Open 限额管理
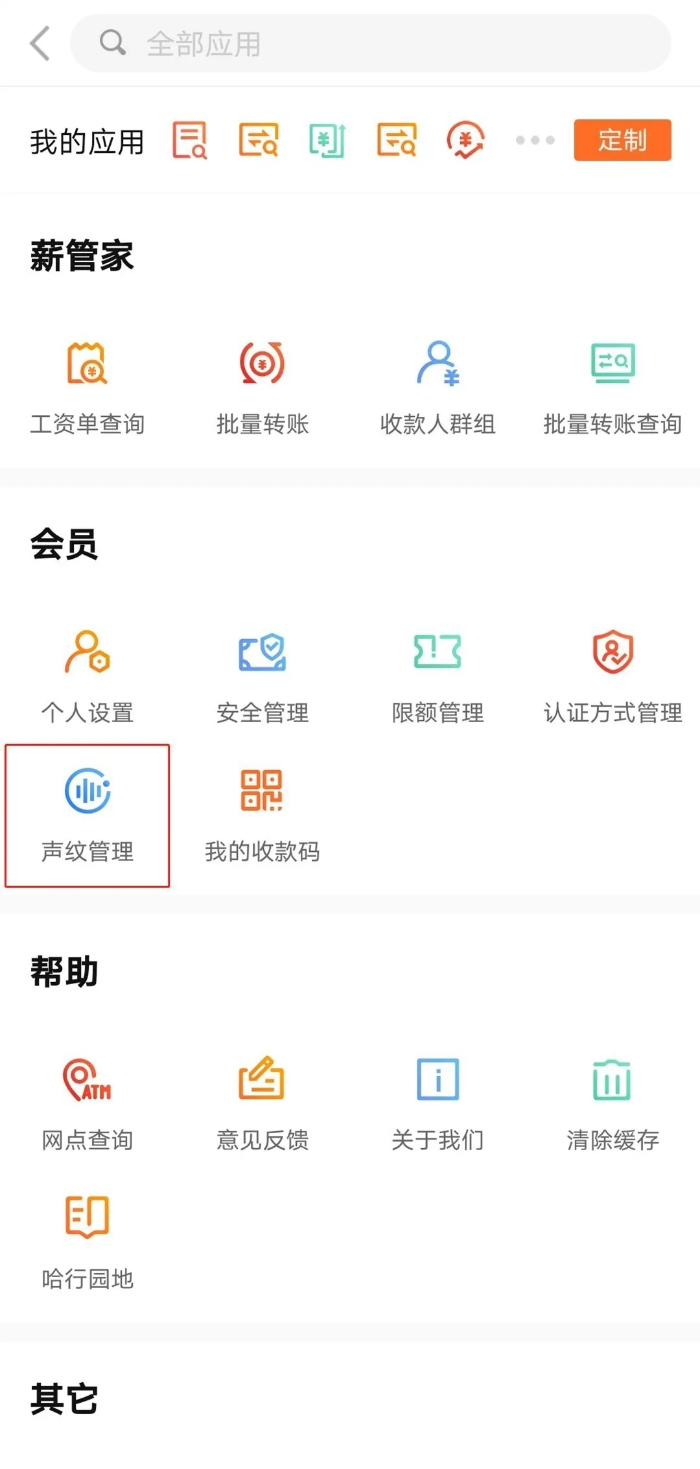Screen dimensions: 700x1469 pos(437,676)
